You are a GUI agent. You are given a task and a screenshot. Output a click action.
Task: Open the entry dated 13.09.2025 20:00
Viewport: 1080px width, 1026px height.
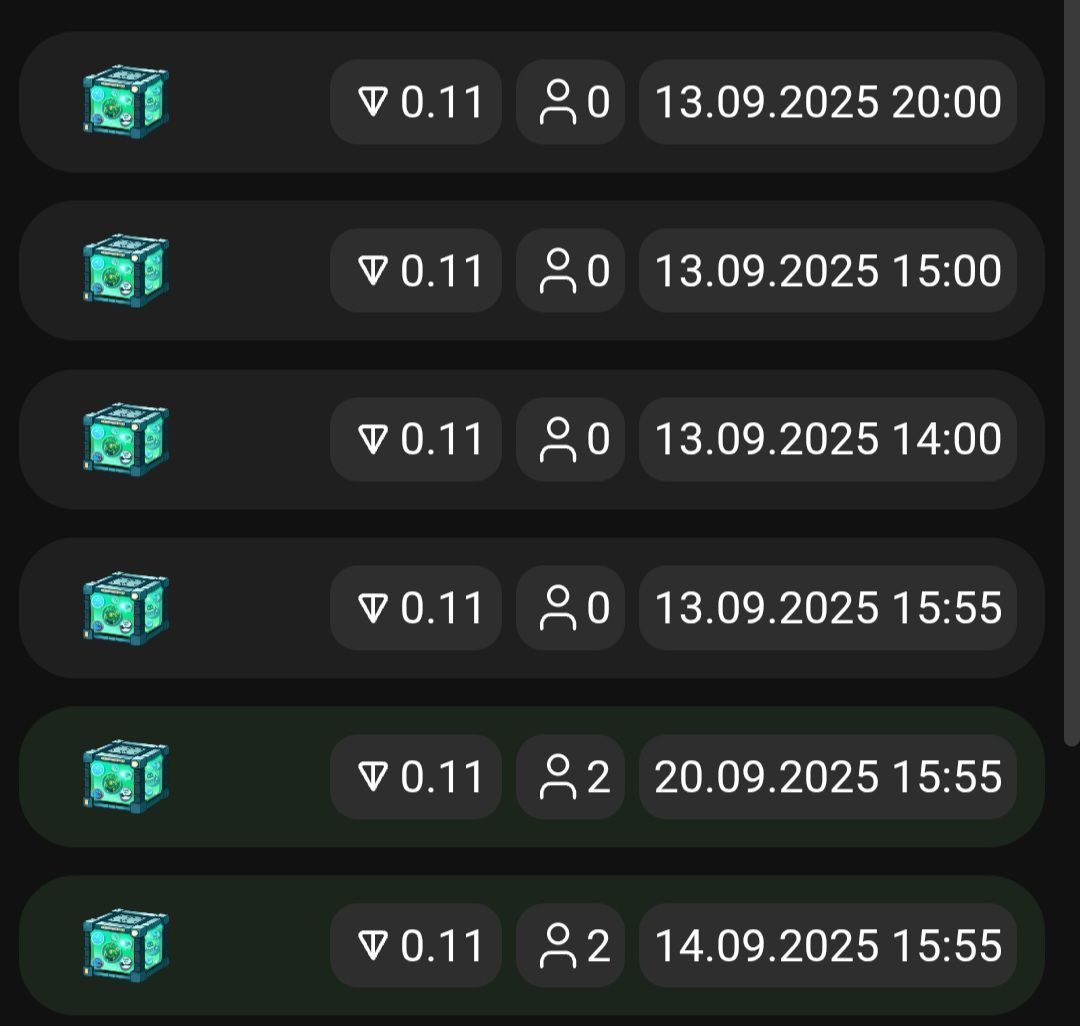827,102
